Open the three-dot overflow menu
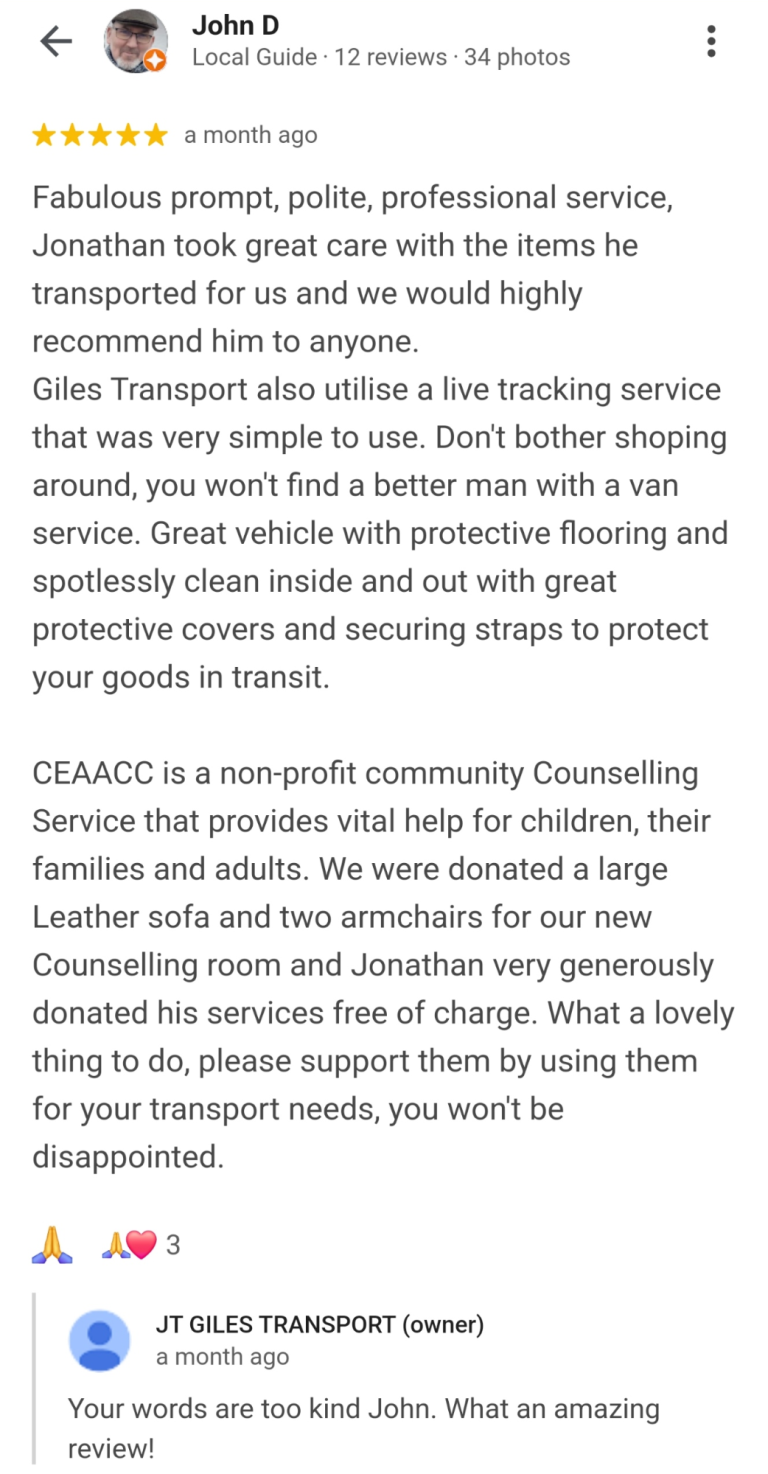 coord(711,41)
